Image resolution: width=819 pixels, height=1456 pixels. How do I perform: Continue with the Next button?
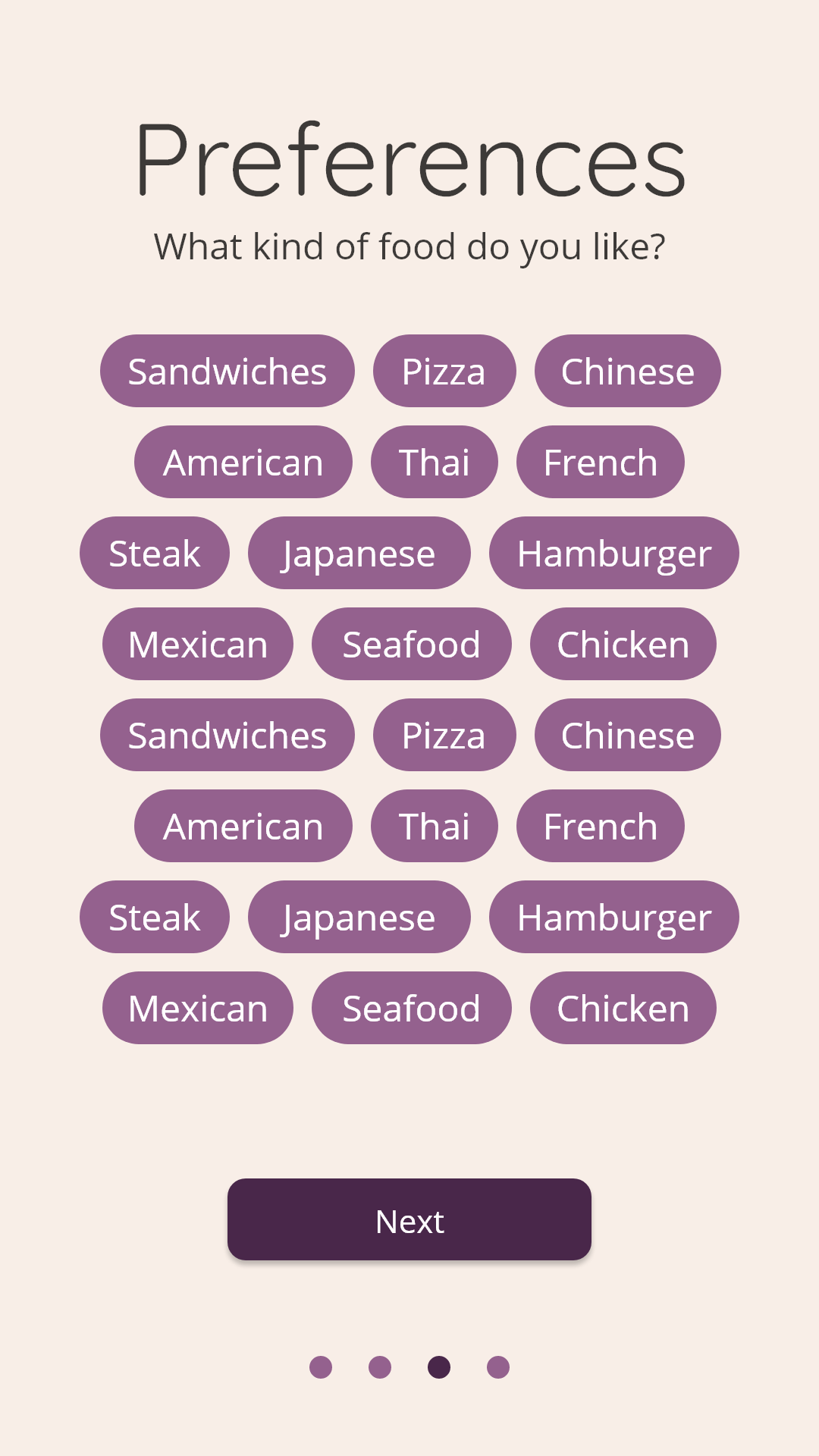(409, 1219)
